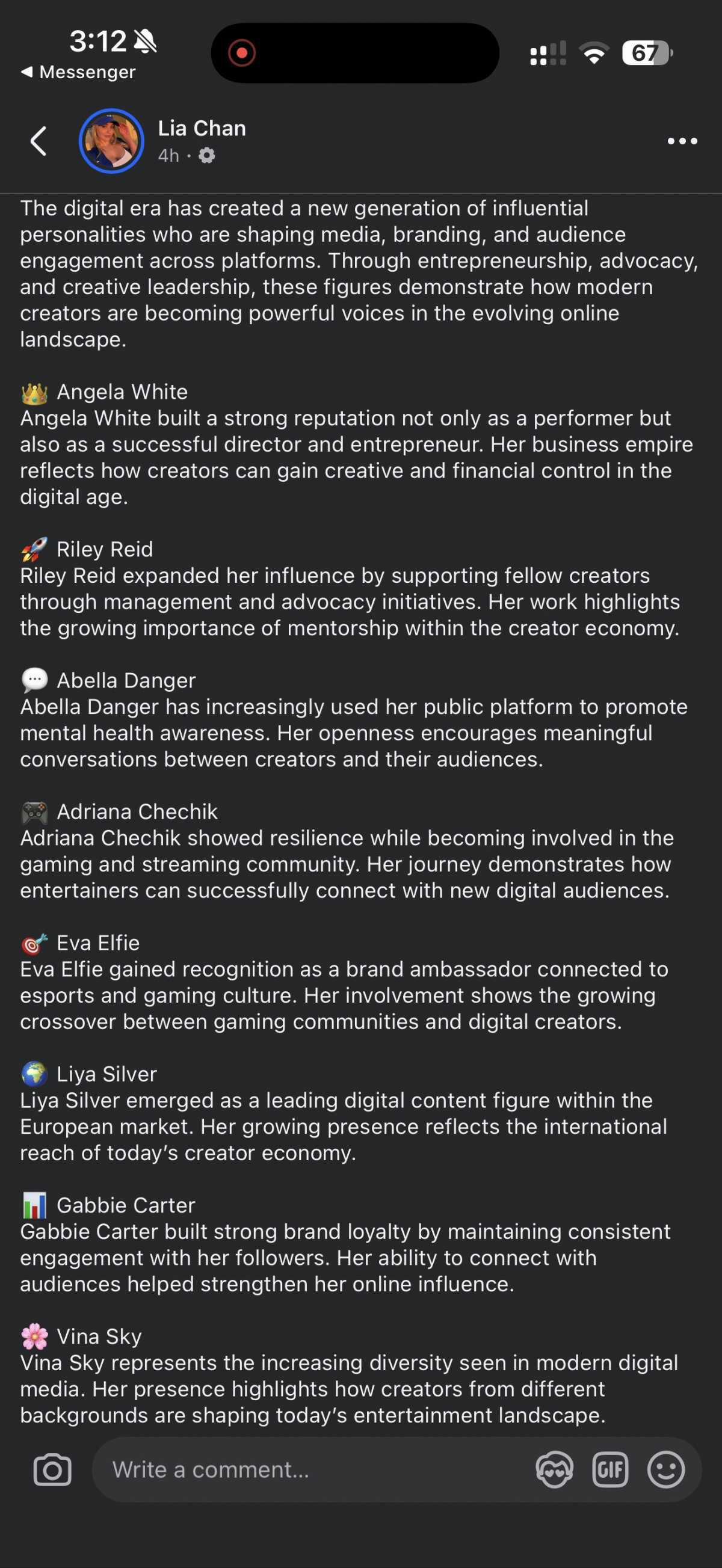This screenshot has width=722, height=1568.
Task: Open the emoji smiley picker for comments
Action: tap(667, 1469)
